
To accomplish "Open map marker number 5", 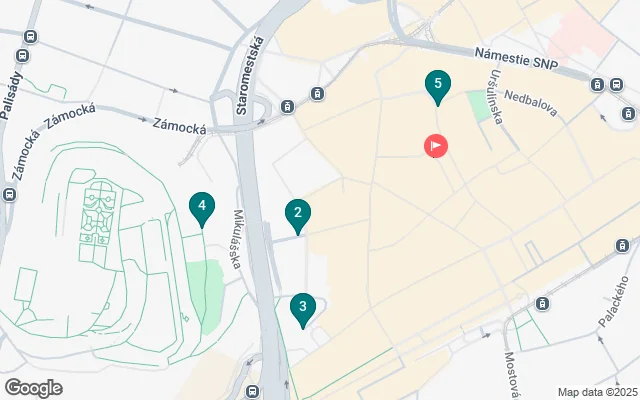I will click(436, 85).
